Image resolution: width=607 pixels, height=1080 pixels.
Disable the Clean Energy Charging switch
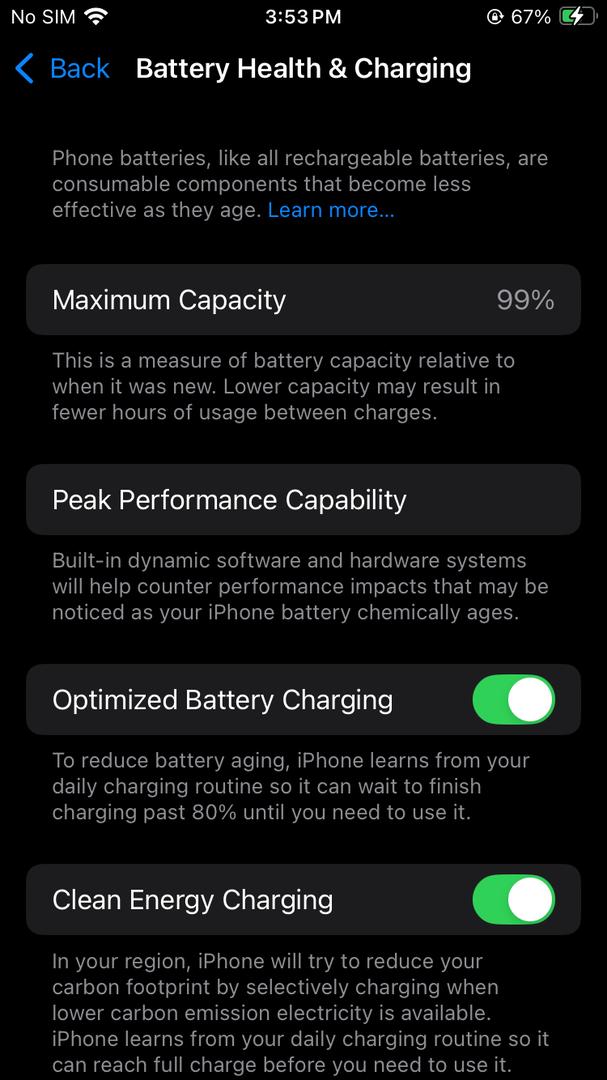tap(513, 900)
